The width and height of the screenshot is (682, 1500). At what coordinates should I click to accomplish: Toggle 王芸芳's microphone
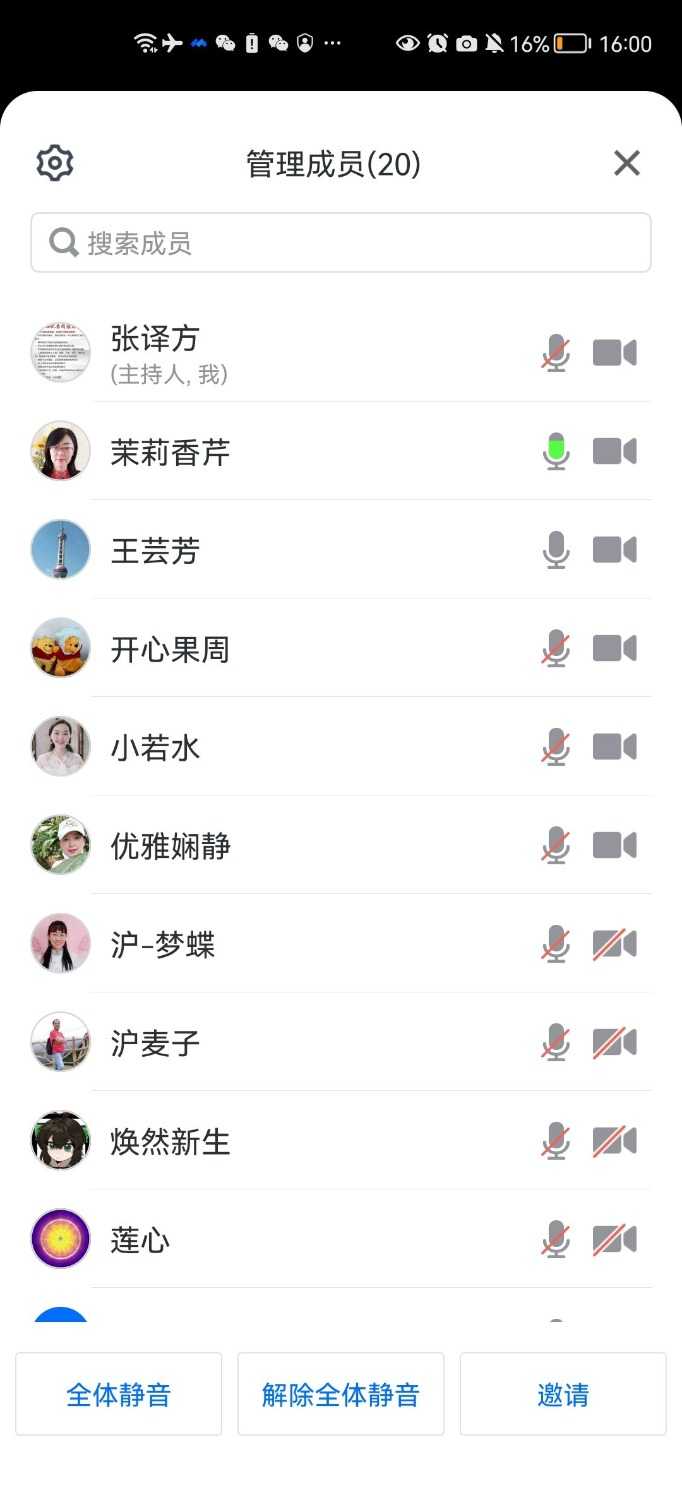556,550
